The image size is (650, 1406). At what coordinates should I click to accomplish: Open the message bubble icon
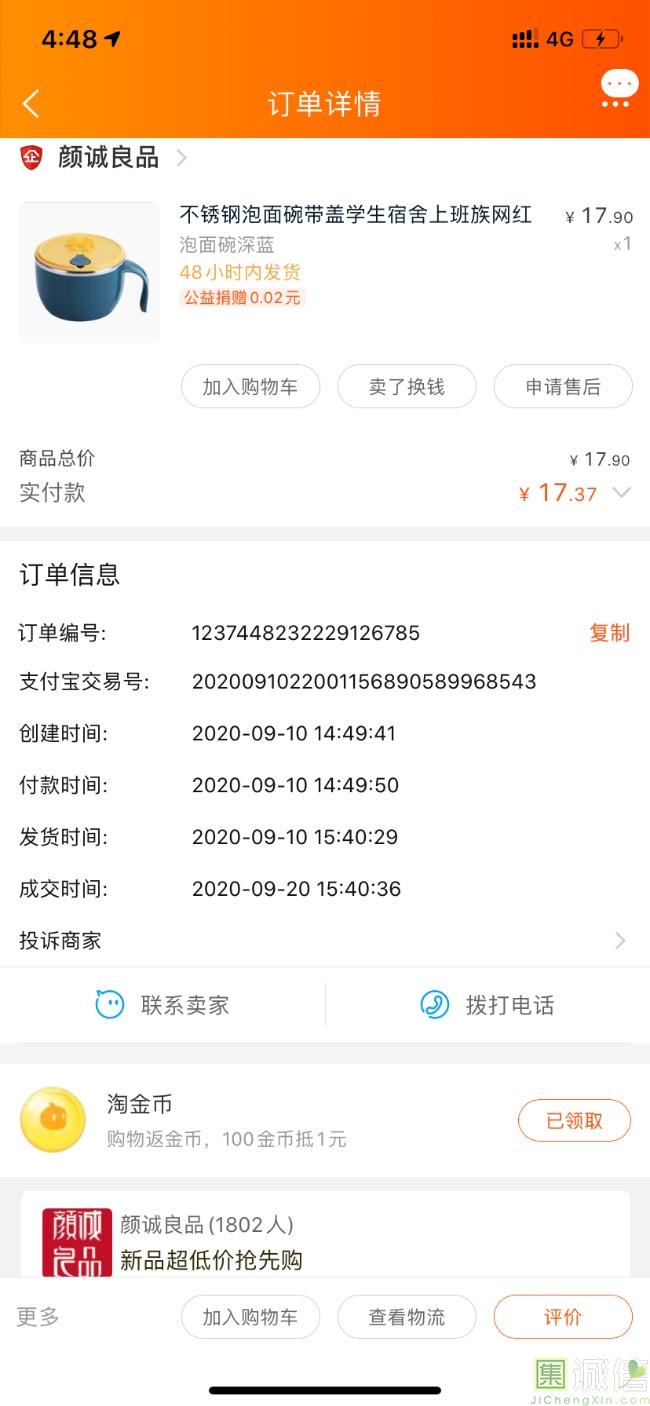[x=619, y=88]
